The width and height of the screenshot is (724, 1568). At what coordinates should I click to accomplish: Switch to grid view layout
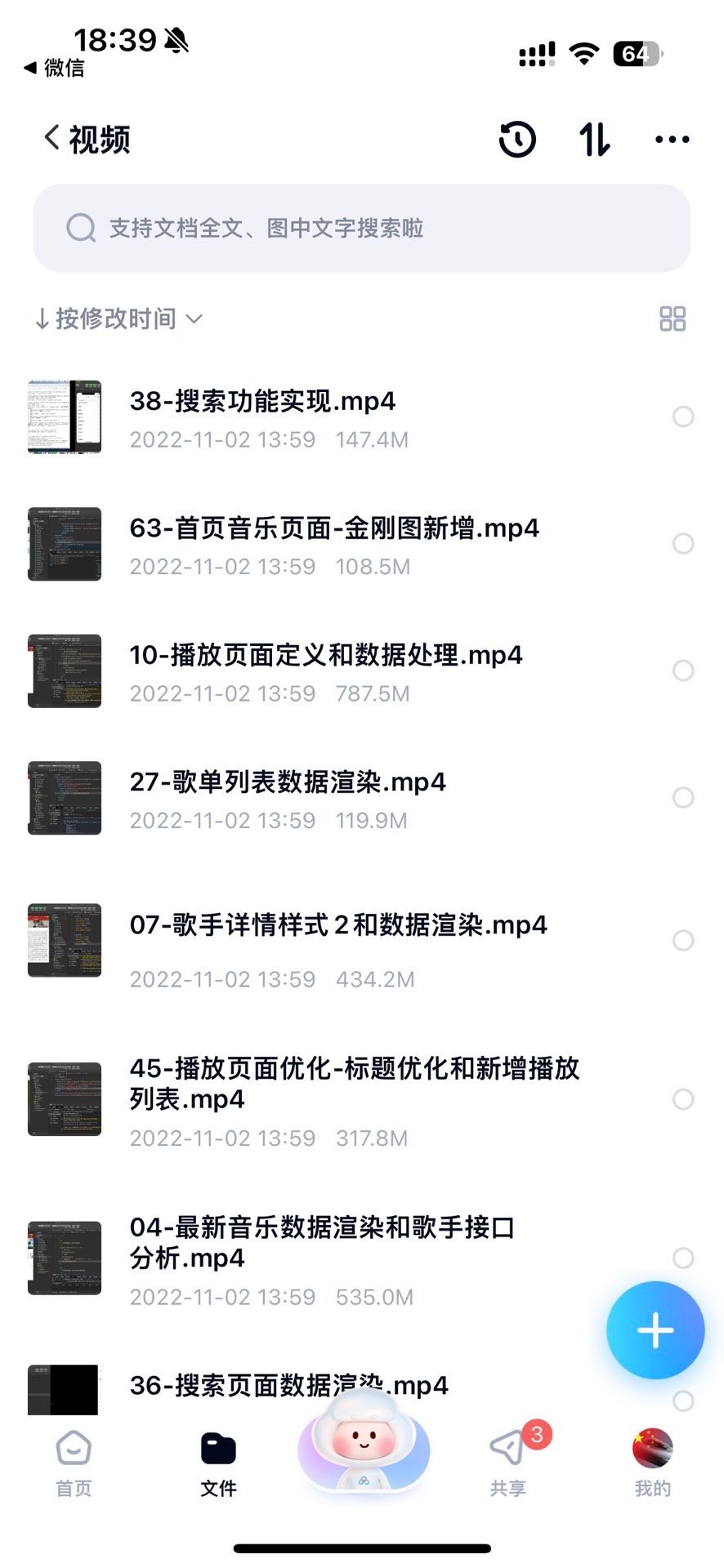pos(672,318)
